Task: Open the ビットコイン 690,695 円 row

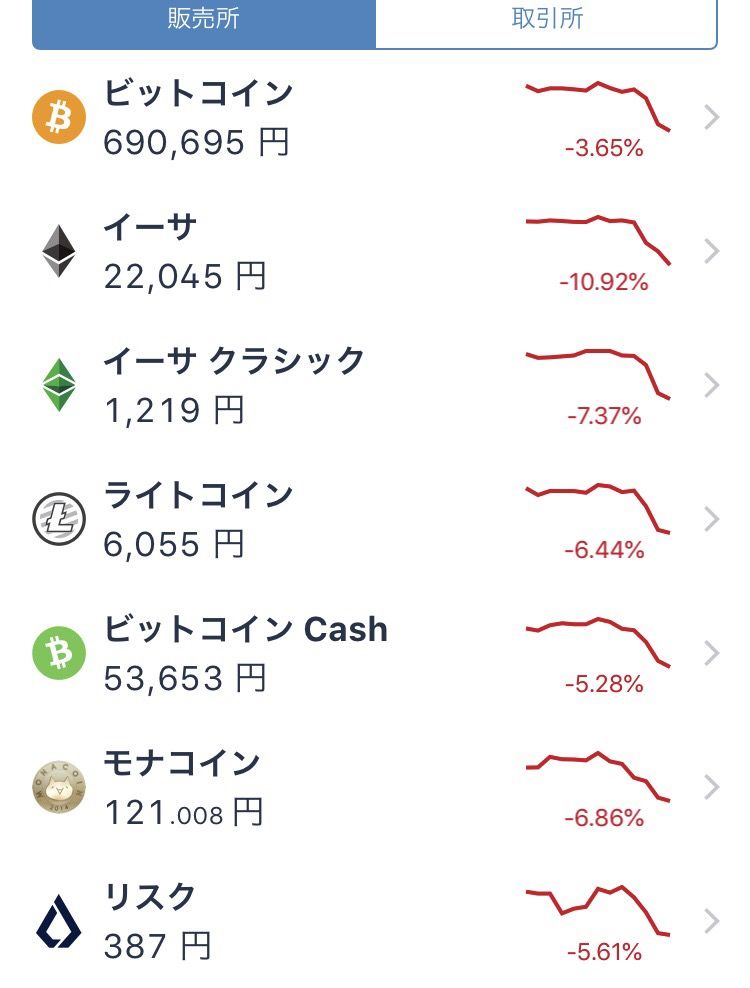Action: [374, 118]
